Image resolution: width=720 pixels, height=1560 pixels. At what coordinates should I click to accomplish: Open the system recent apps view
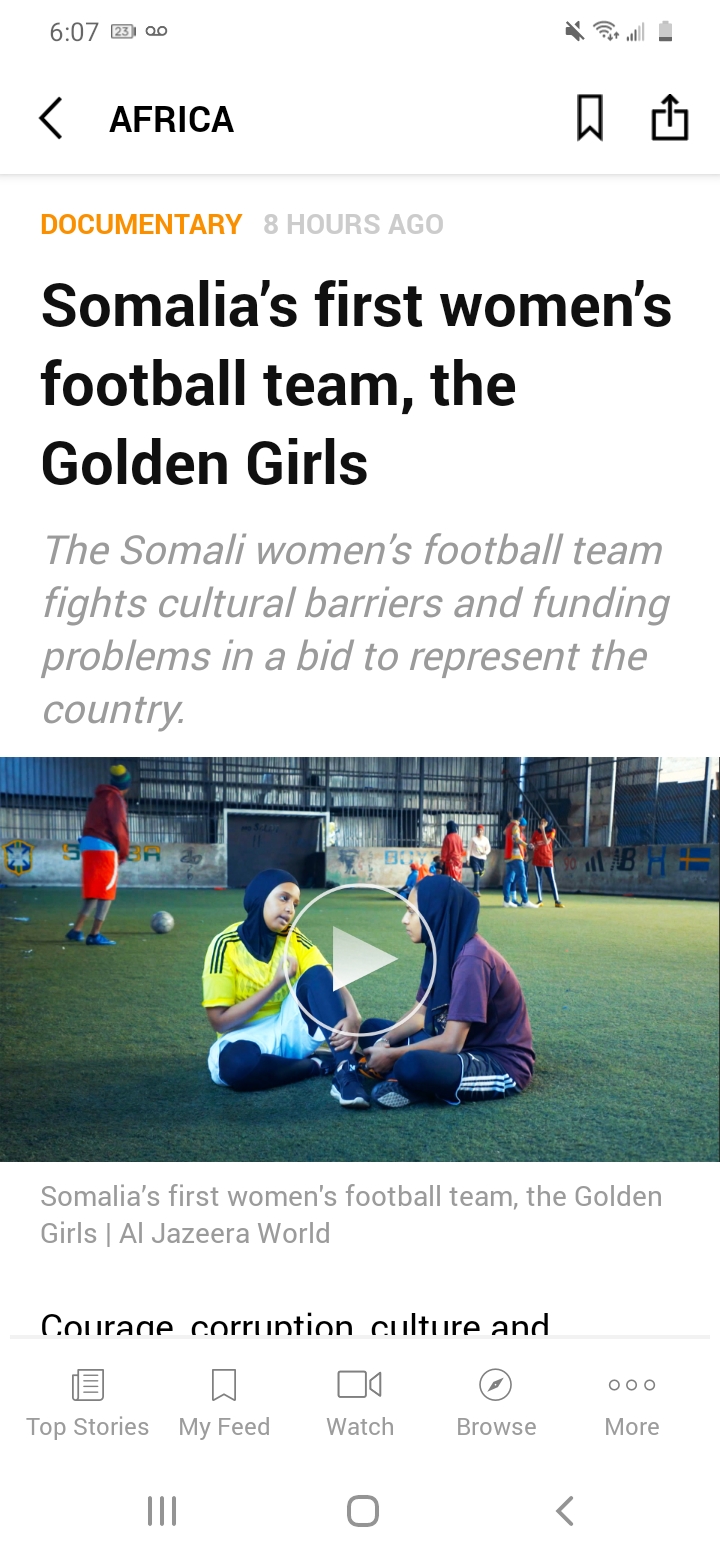coord(162,1510)
